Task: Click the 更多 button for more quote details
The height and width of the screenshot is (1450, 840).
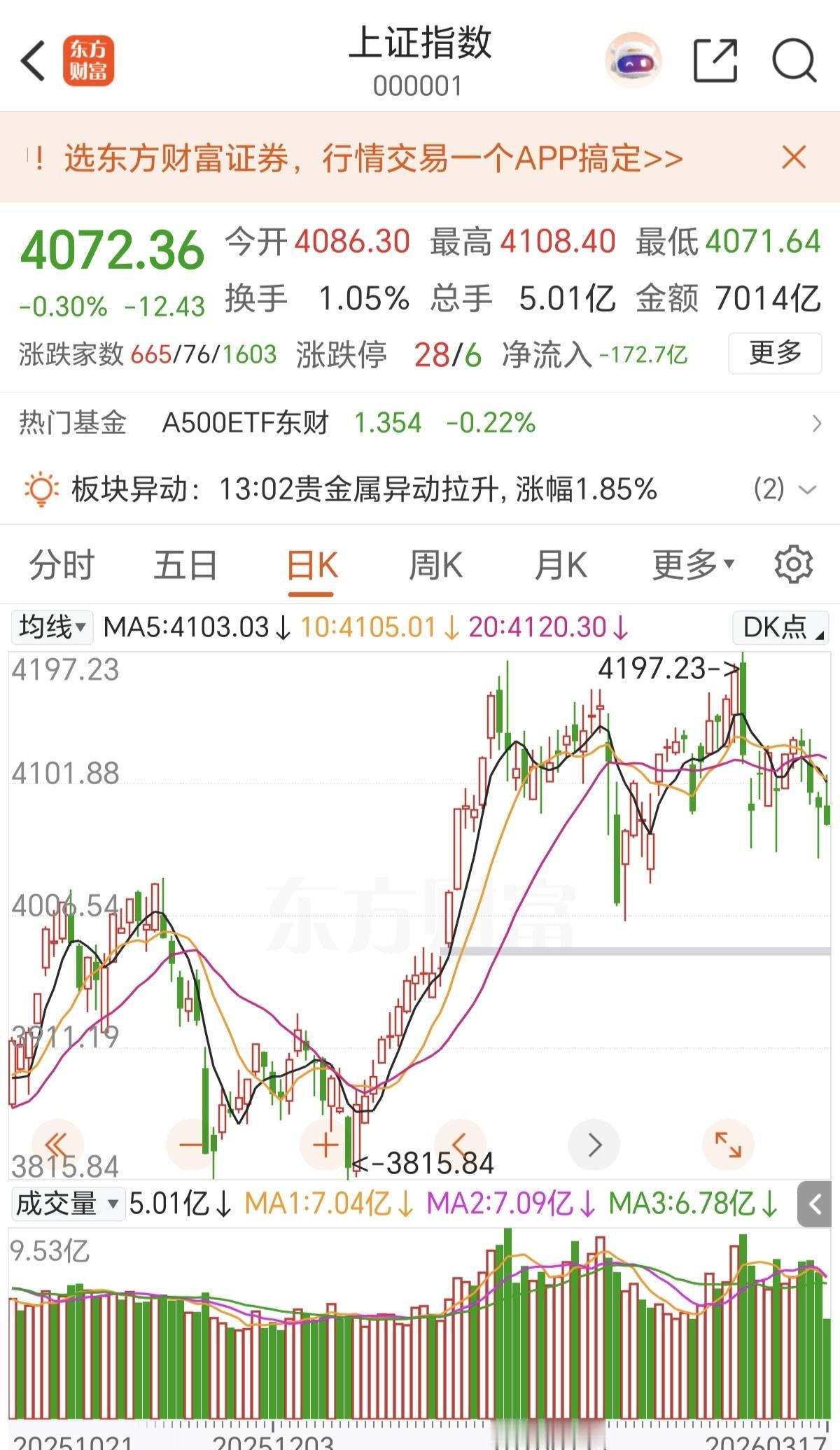Action: [773, 354]
